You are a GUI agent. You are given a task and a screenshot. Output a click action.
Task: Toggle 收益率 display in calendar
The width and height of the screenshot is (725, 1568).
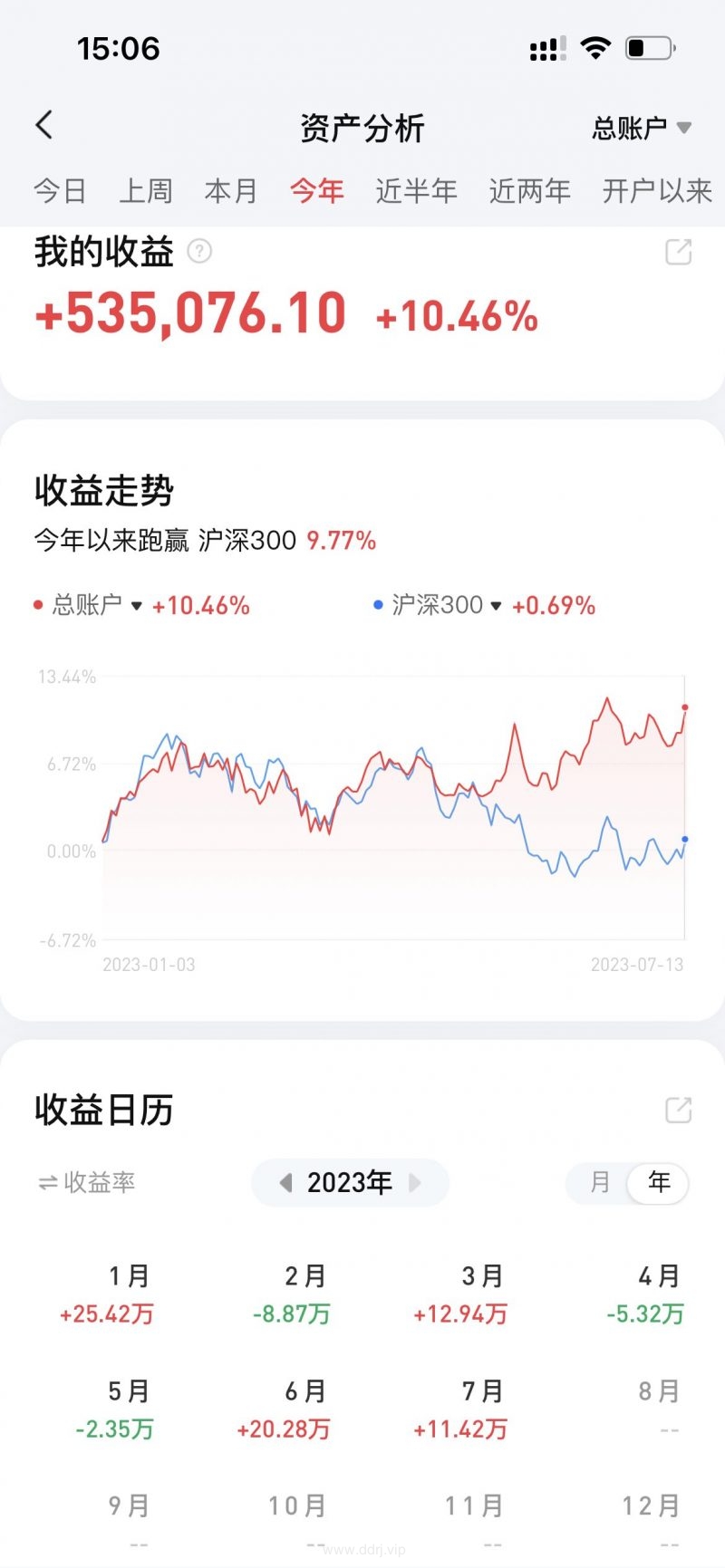[87, 1182]
